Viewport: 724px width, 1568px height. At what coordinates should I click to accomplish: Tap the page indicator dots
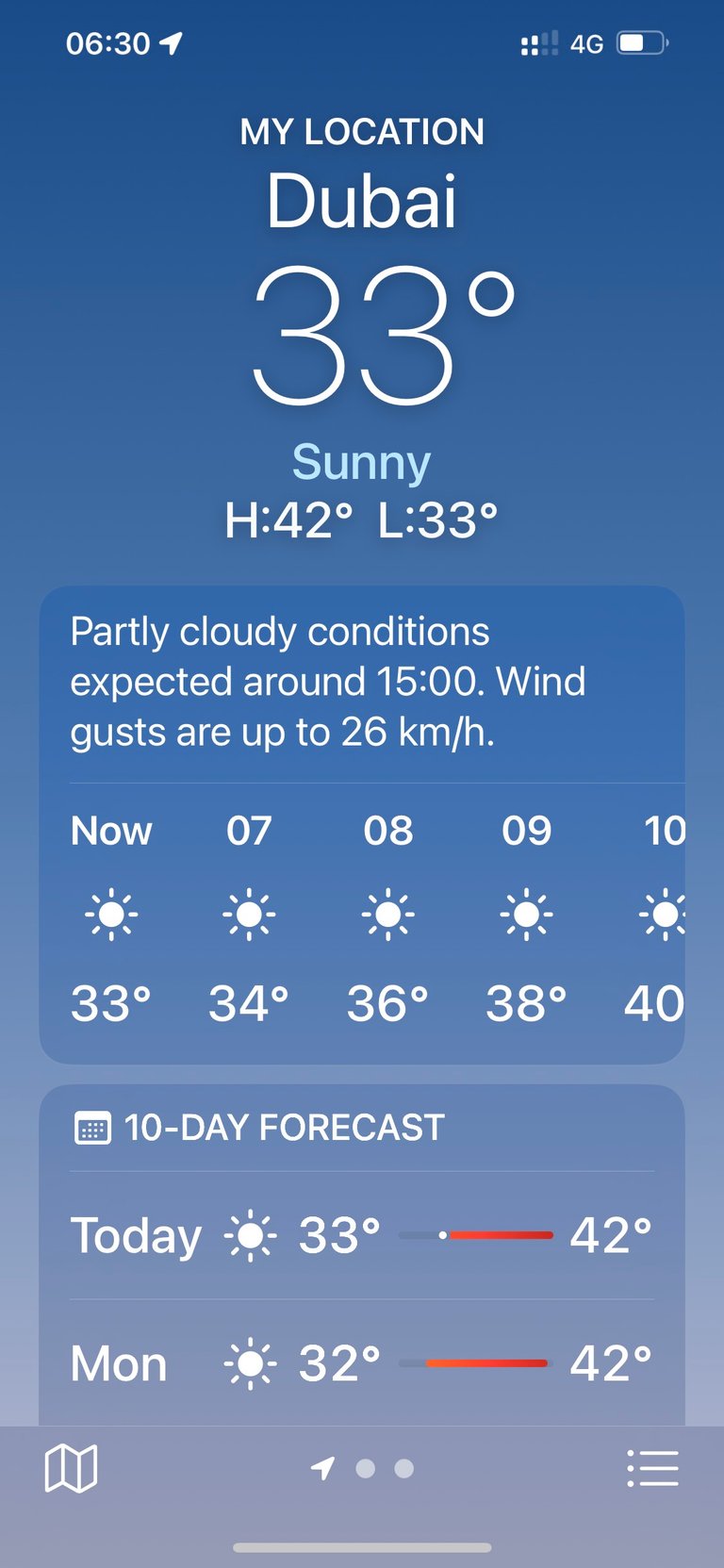pyautogui.click(x=363, y=1468)
